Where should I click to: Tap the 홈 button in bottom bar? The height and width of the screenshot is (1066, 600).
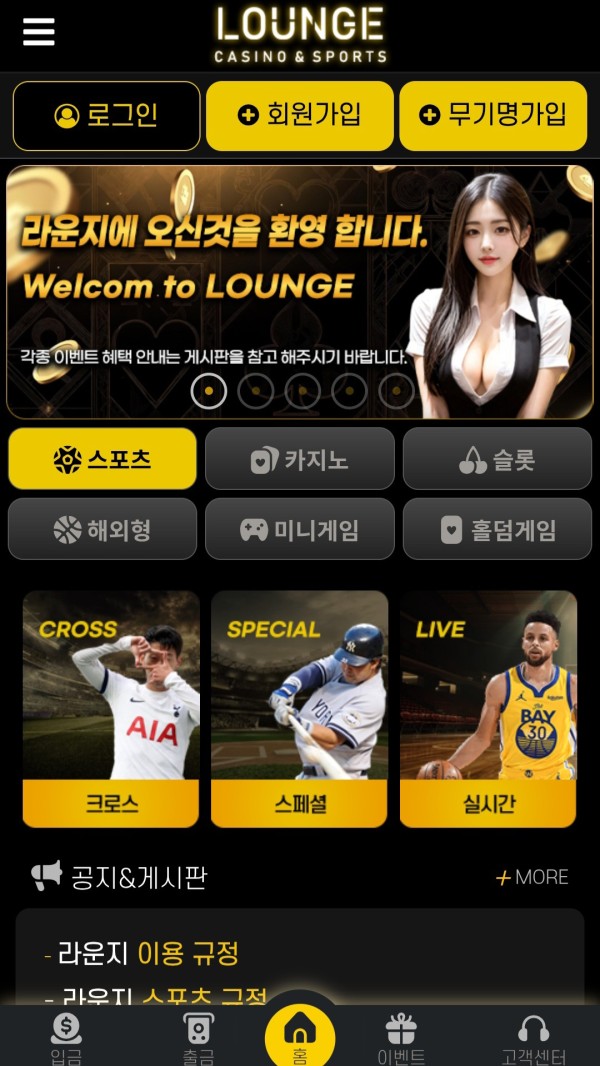pos(299,1035)
